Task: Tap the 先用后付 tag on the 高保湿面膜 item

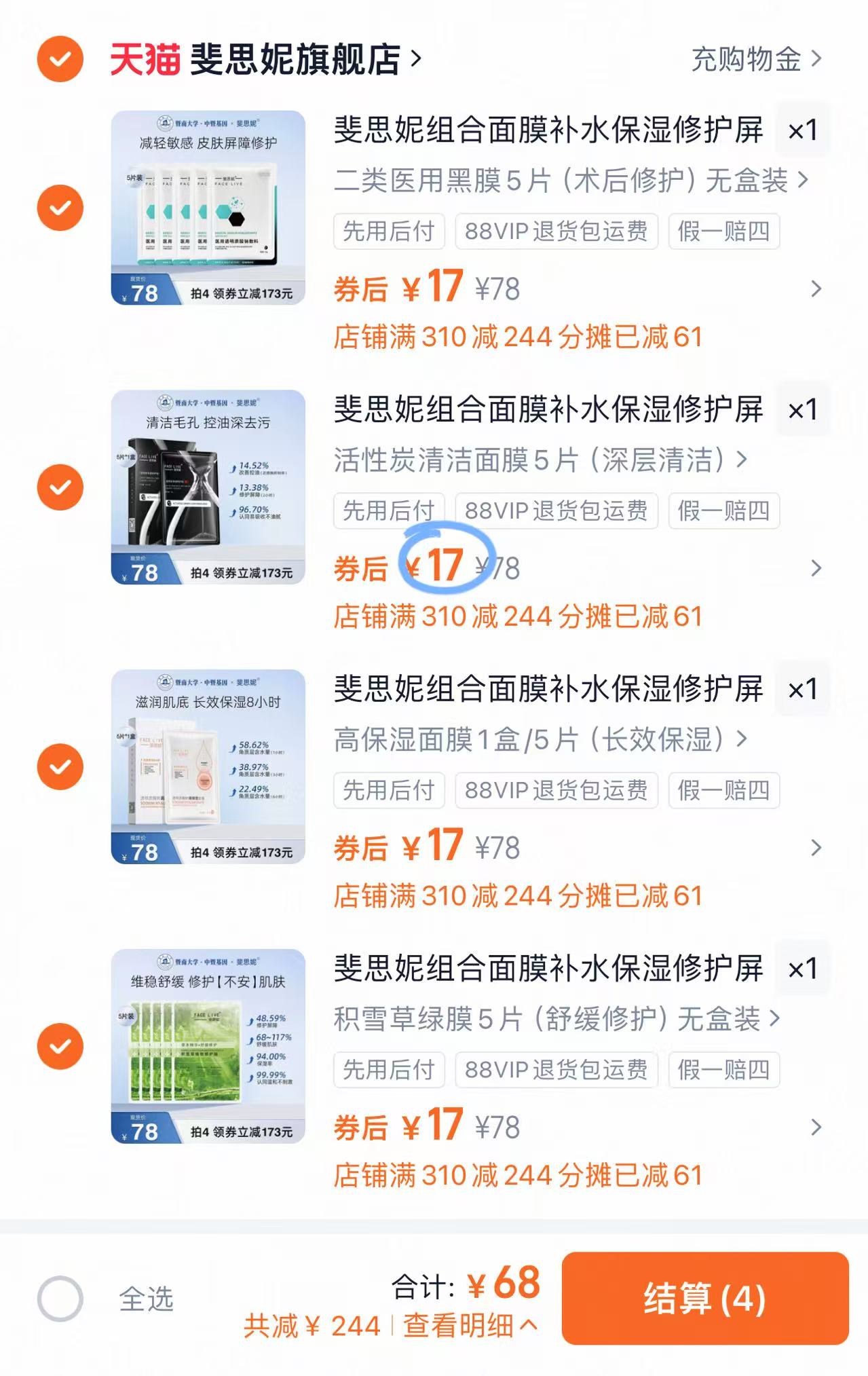Action: (389, 789)
